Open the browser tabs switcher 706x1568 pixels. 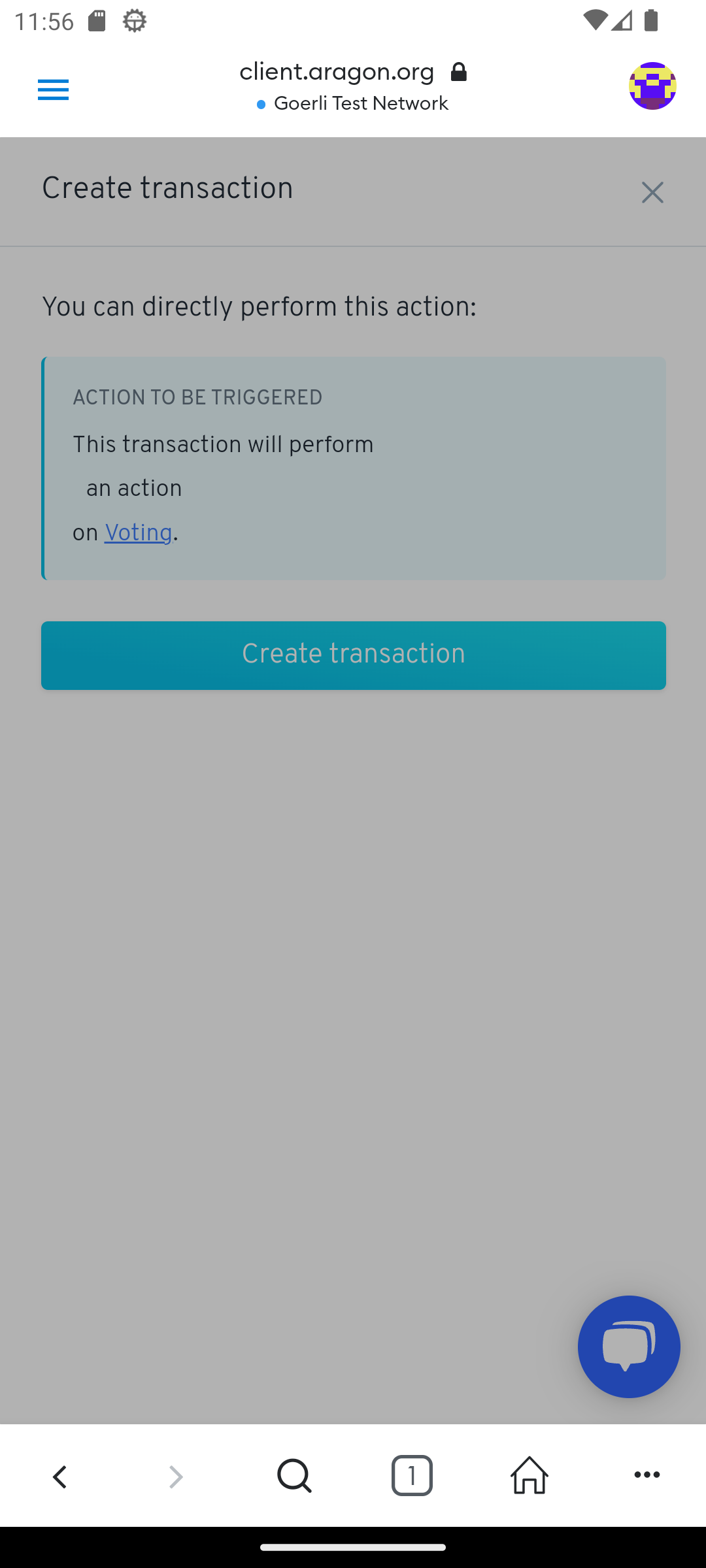point(412,1476)
